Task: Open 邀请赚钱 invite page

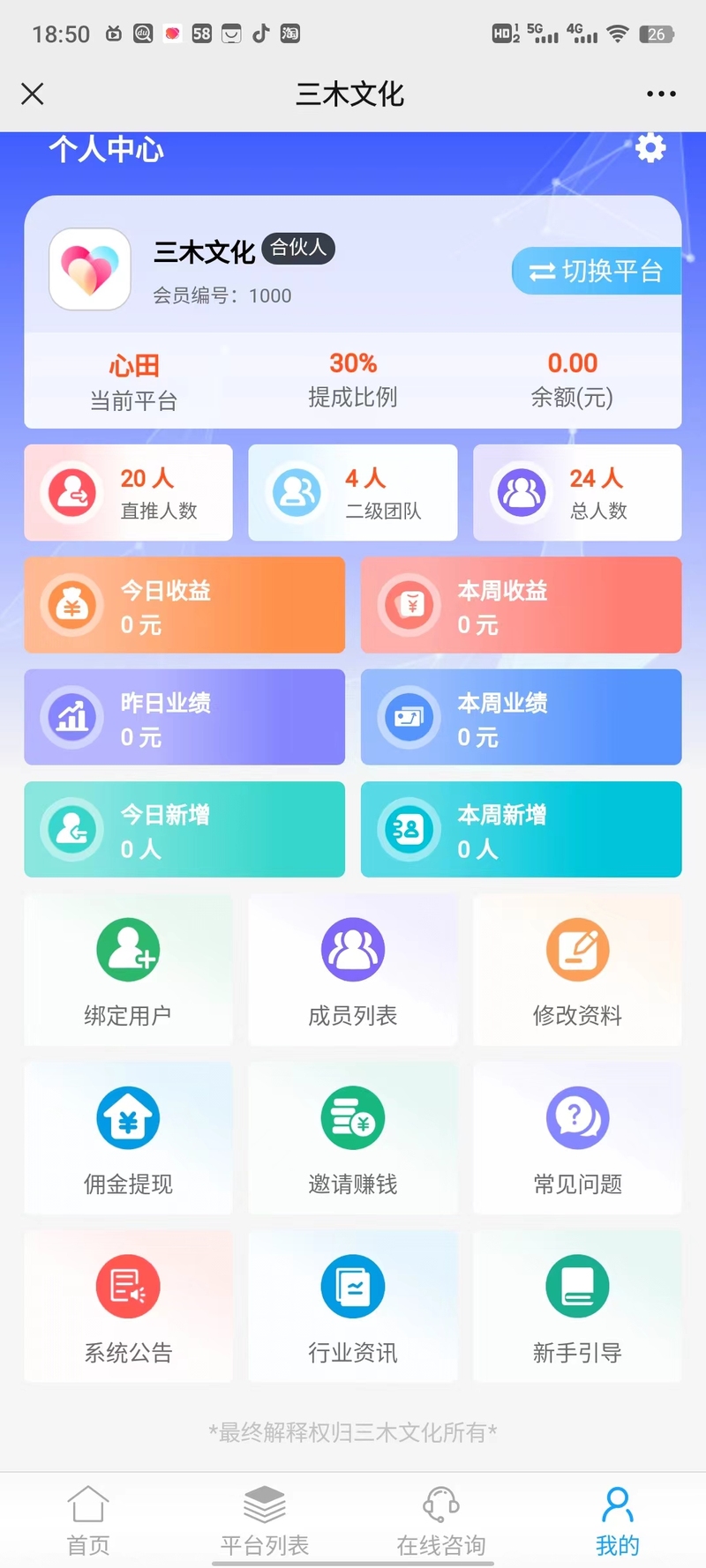Action: pos(353,1139)
